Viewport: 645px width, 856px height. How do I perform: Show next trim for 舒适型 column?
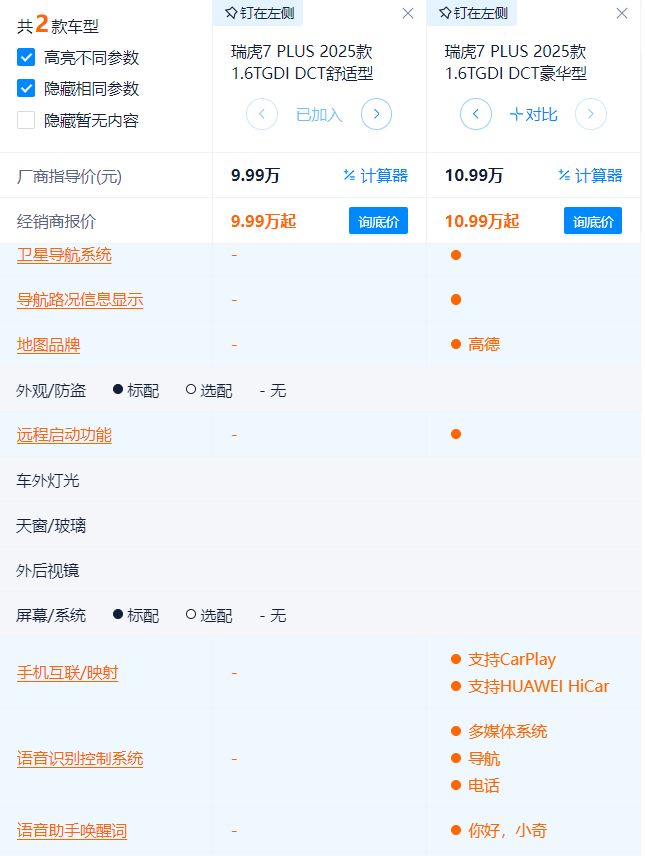pos(376,114)
